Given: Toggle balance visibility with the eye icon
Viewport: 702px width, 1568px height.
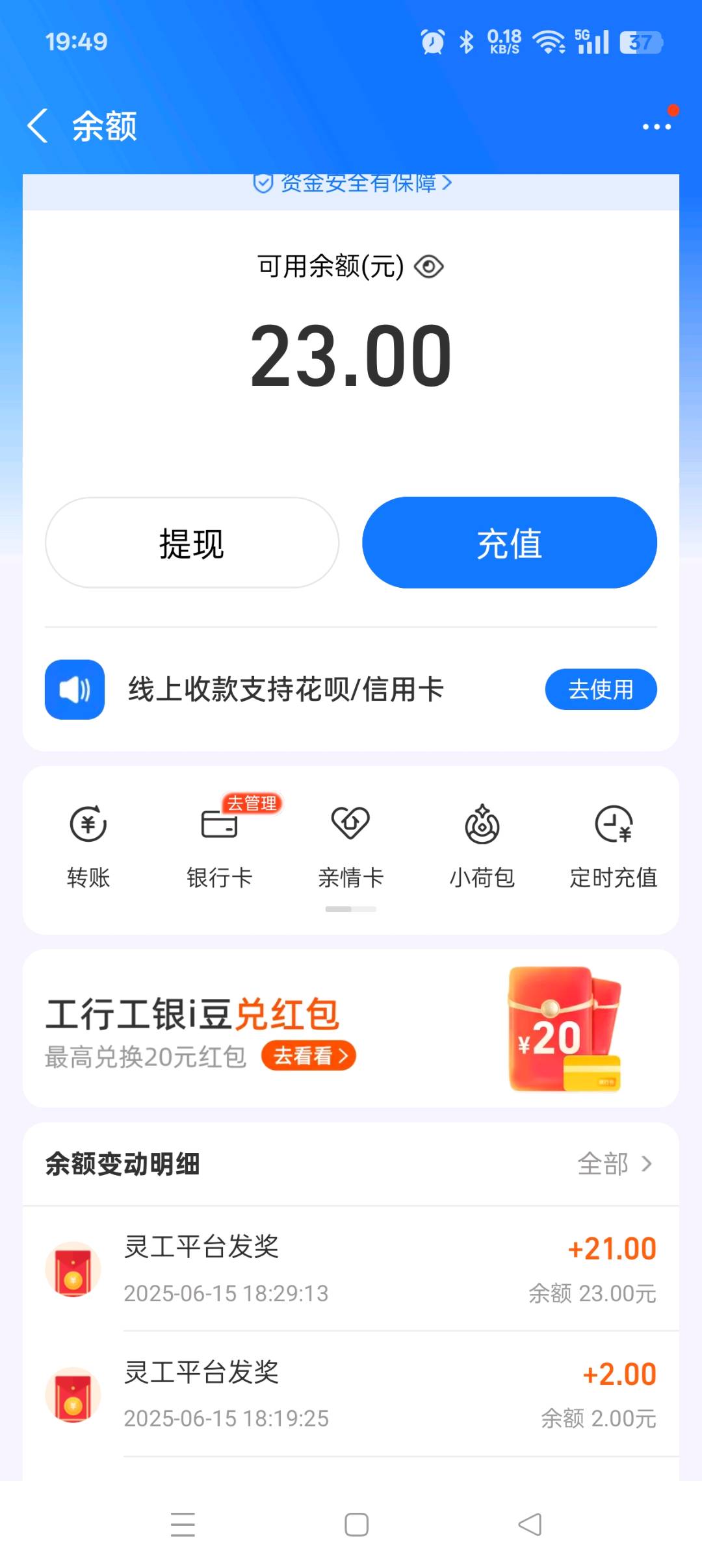Looking at the screenshot, I should [x=429, y=266].
